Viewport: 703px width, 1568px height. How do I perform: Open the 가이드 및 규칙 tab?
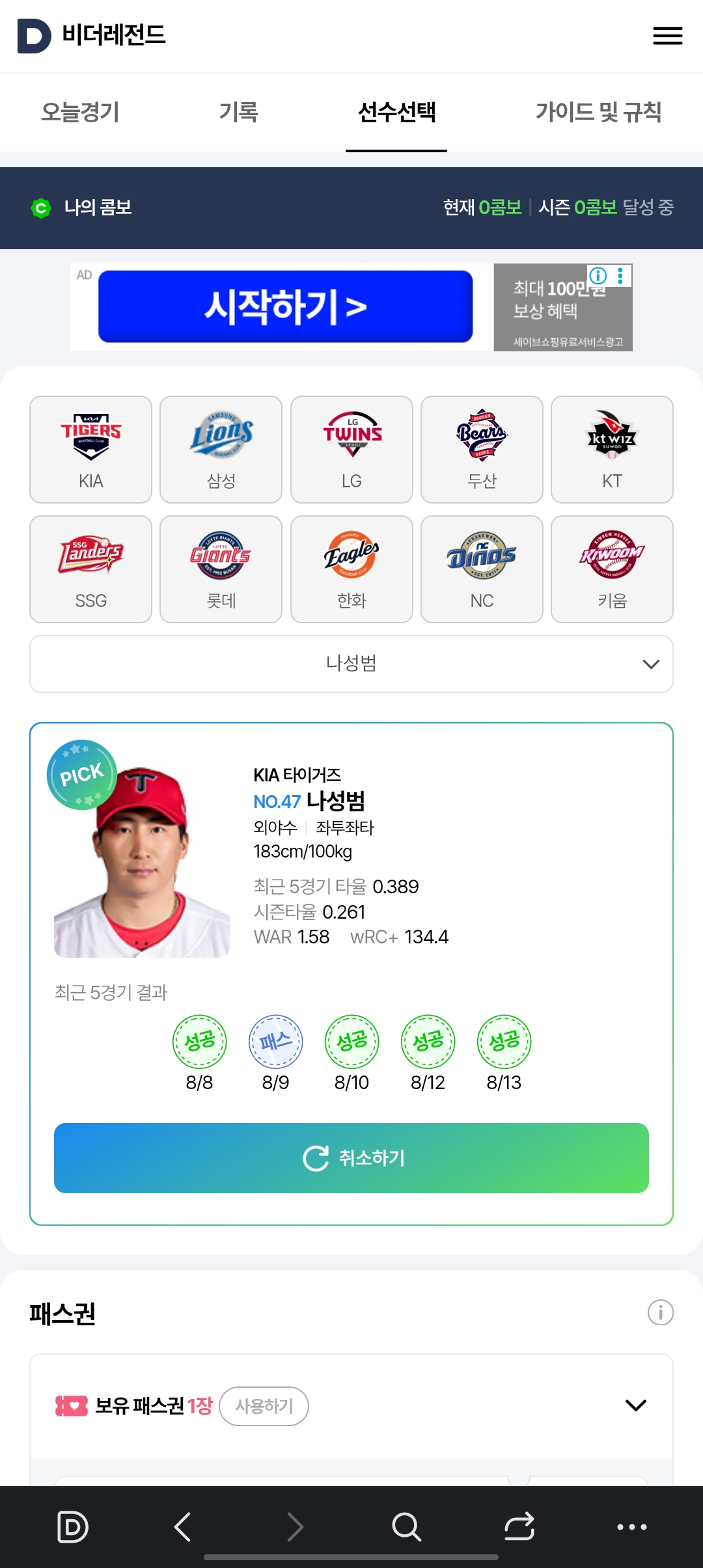(598, 113)
